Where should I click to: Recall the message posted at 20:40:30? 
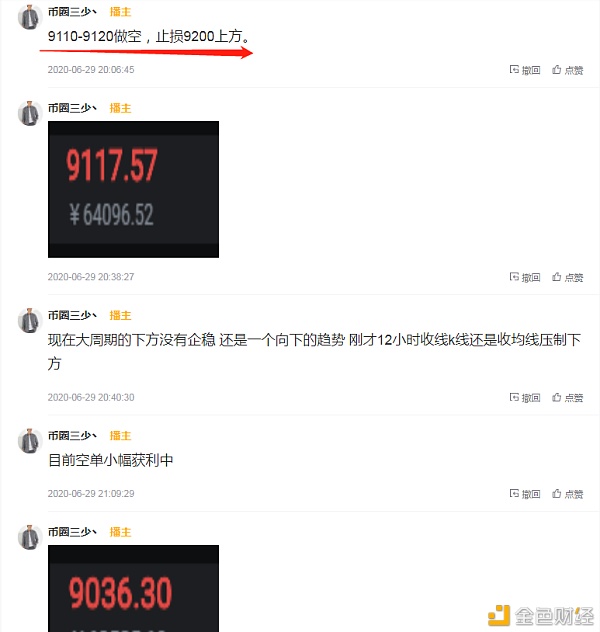pyautogui.click(x=525, y=397)
